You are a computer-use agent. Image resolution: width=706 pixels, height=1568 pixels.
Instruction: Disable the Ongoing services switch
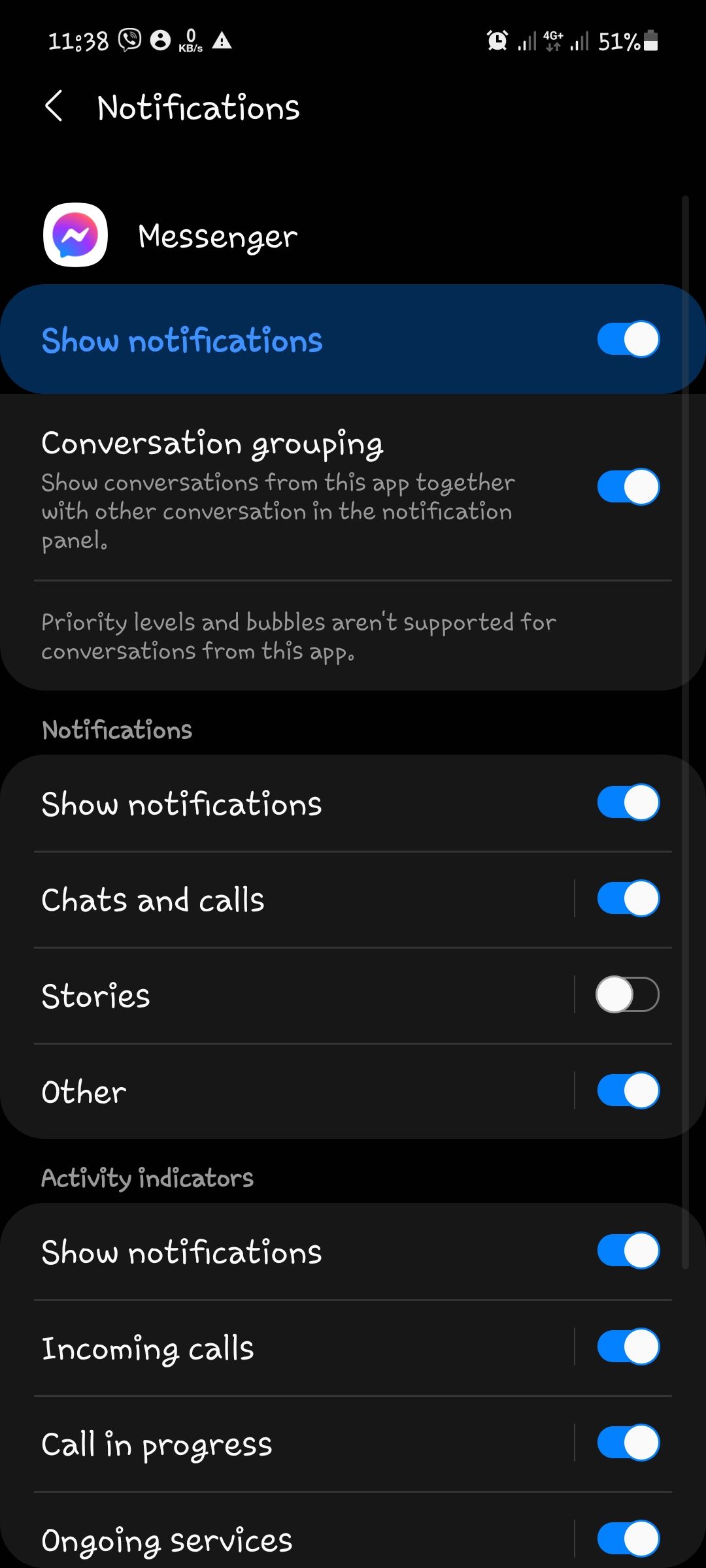click(628, 1537)
